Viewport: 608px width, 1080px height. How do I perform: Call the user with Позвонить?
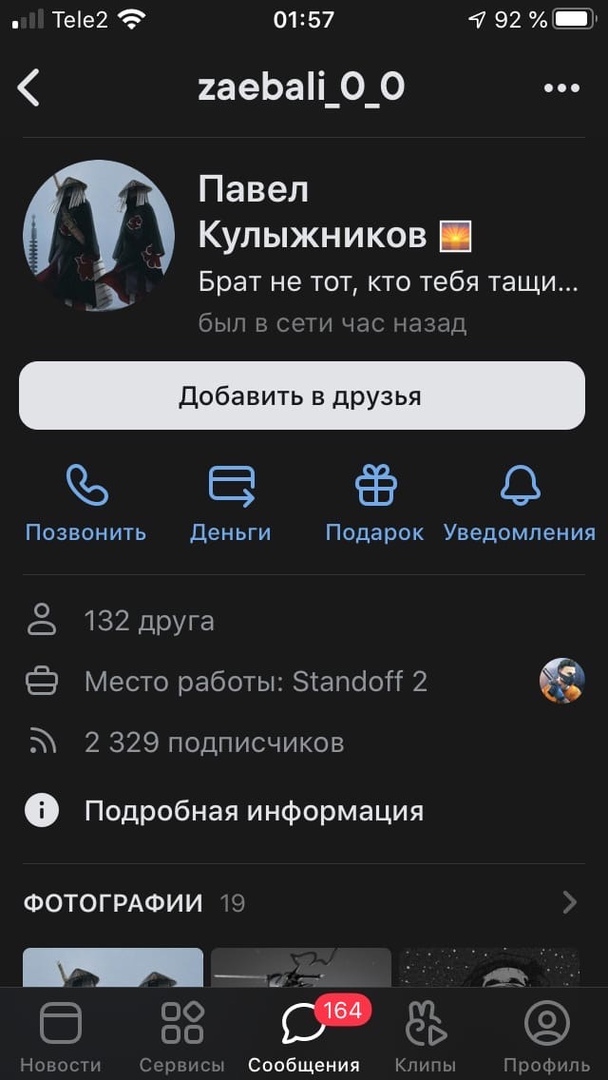pyautogui.click(x=86, y=505)
